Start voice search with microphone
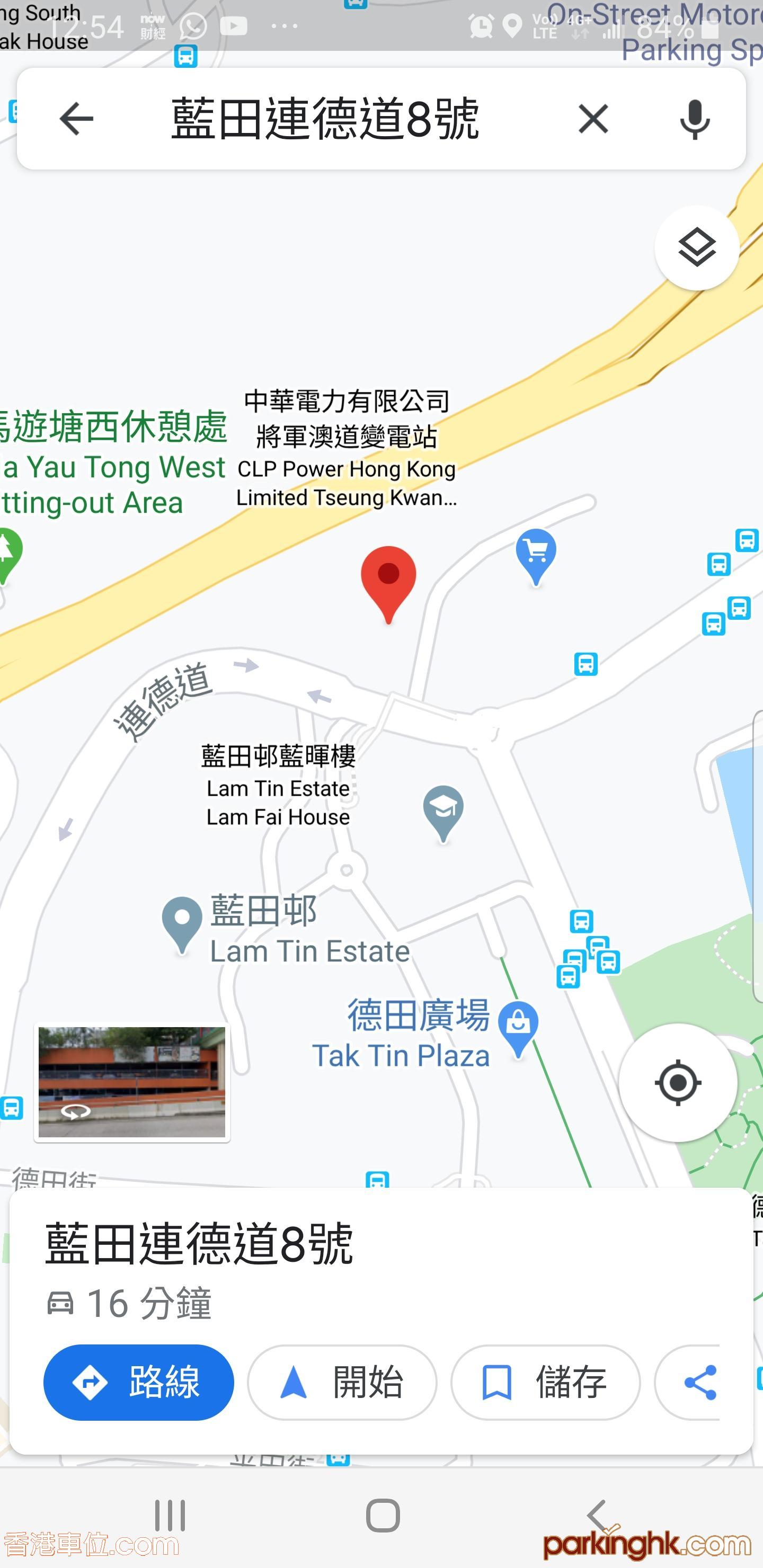Viewport: 763px width, 1568px height. pos(694,118)
